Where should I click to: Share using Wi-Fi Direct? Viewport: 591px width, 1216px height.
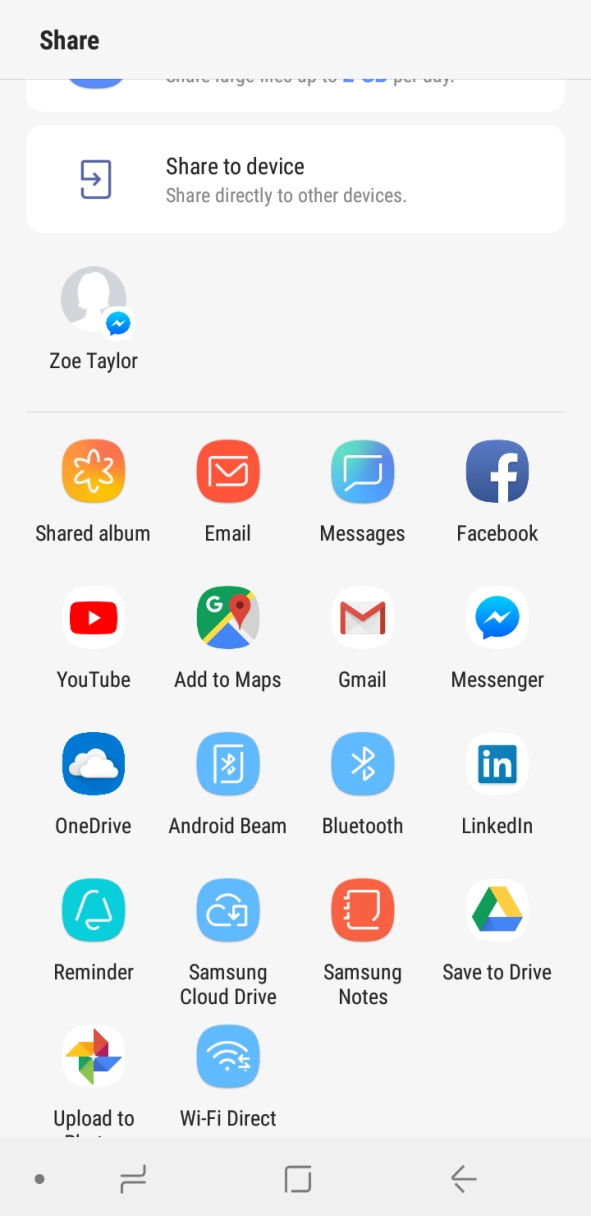[228, 1078]
